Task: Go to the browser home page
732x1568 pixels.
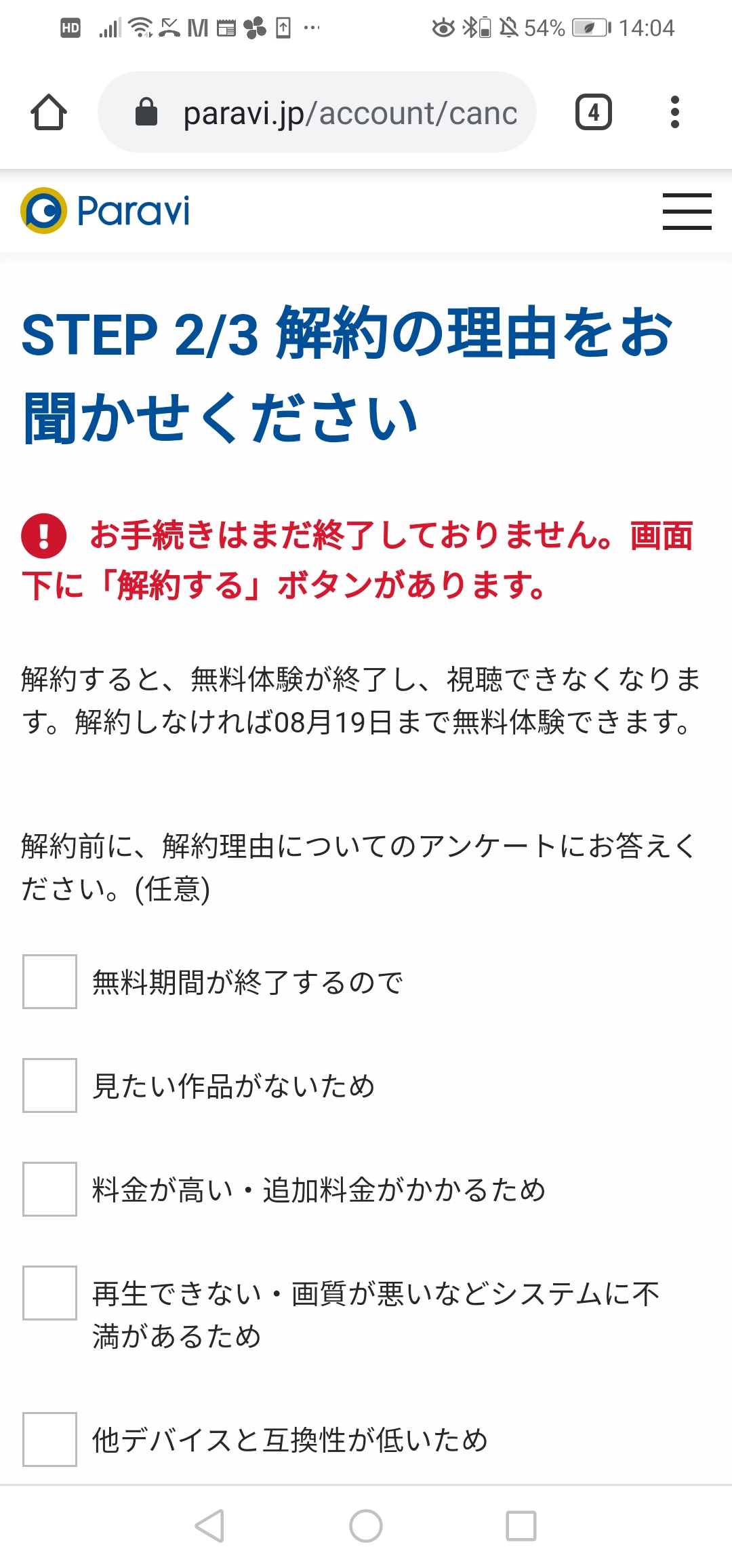Action: [x=49, y=112]
